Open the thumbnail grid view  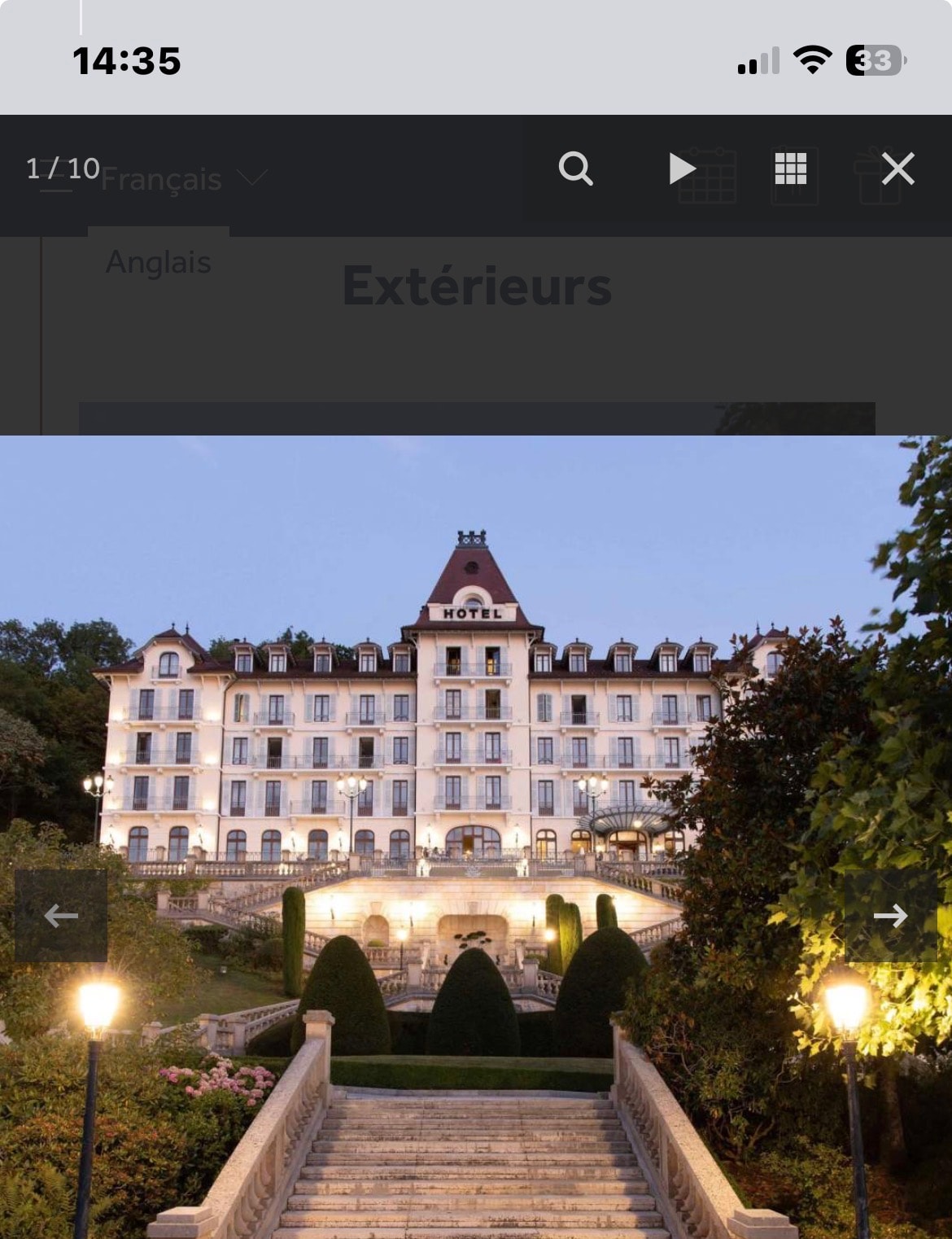click(790, 169)
